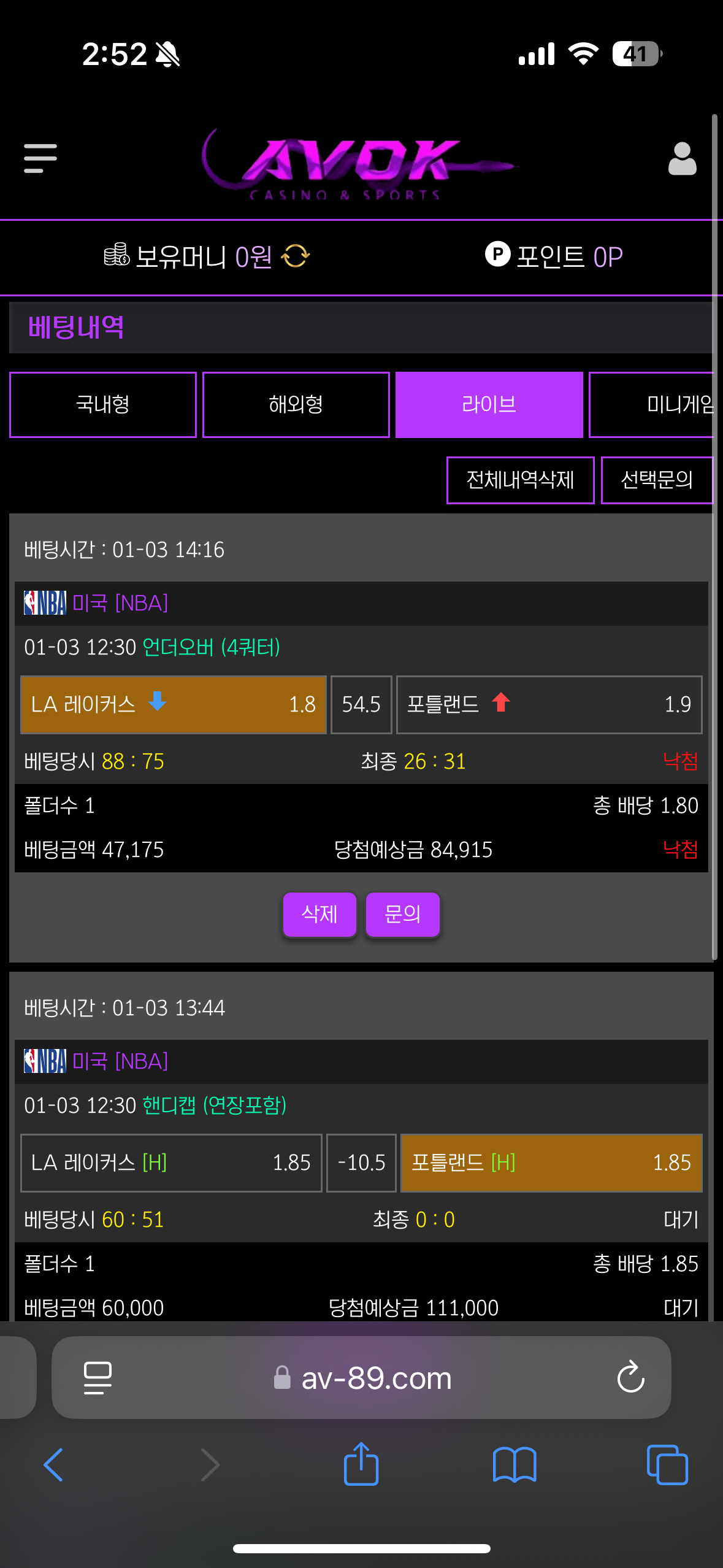Show open Safari tabs

tap(667, 1464)
